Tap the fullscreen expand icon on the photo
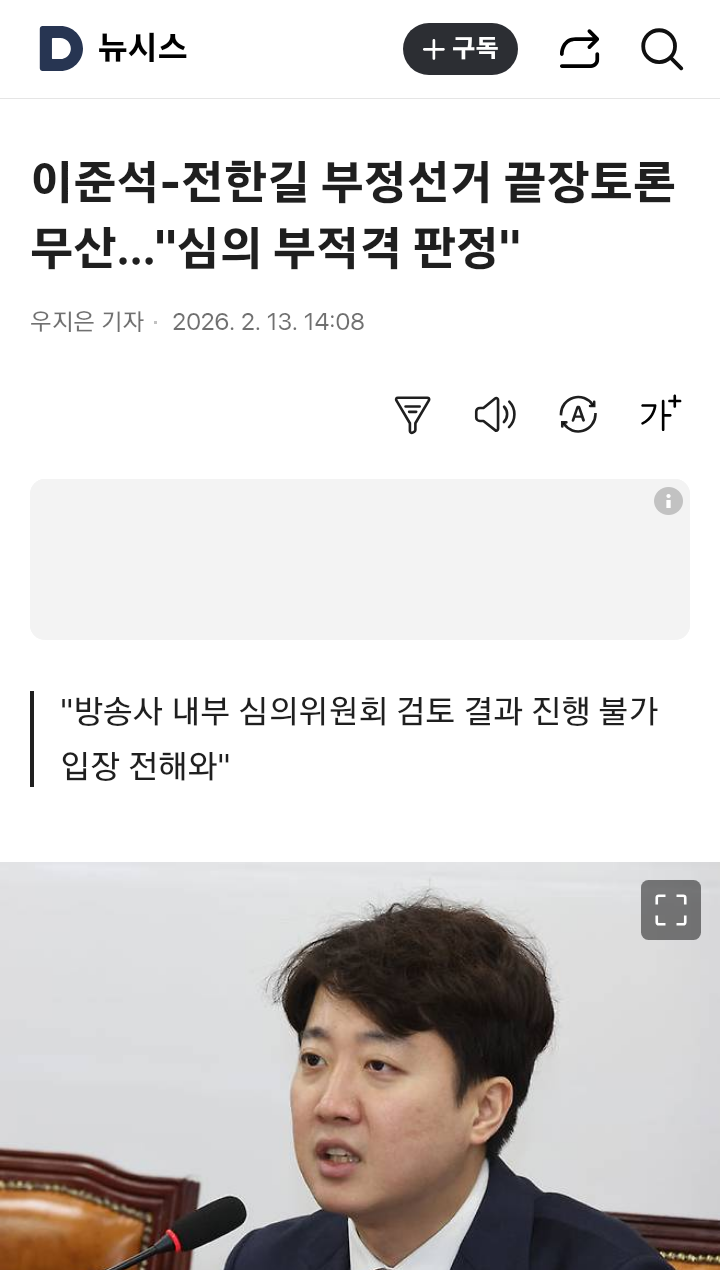The image size is (720, 1270). click(670, 909)
